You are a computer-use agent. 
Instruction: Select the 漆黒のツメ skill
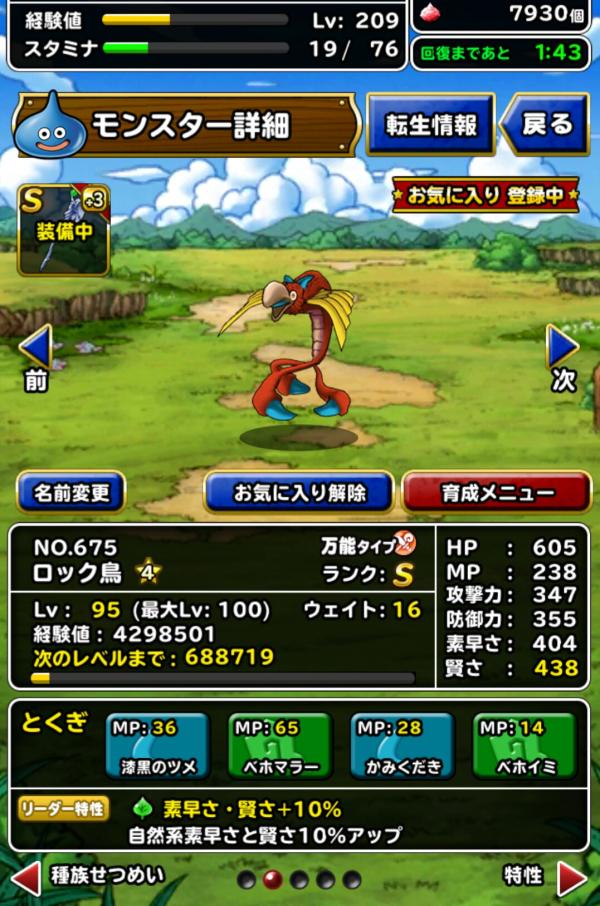pyautogui.click(x=157, y=746)
